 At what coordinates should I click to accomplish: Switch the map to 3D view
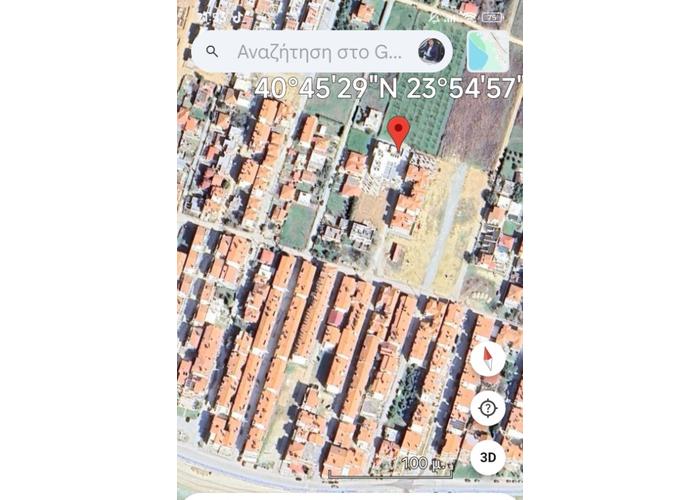pyautogui.click(x=487, y=457)
